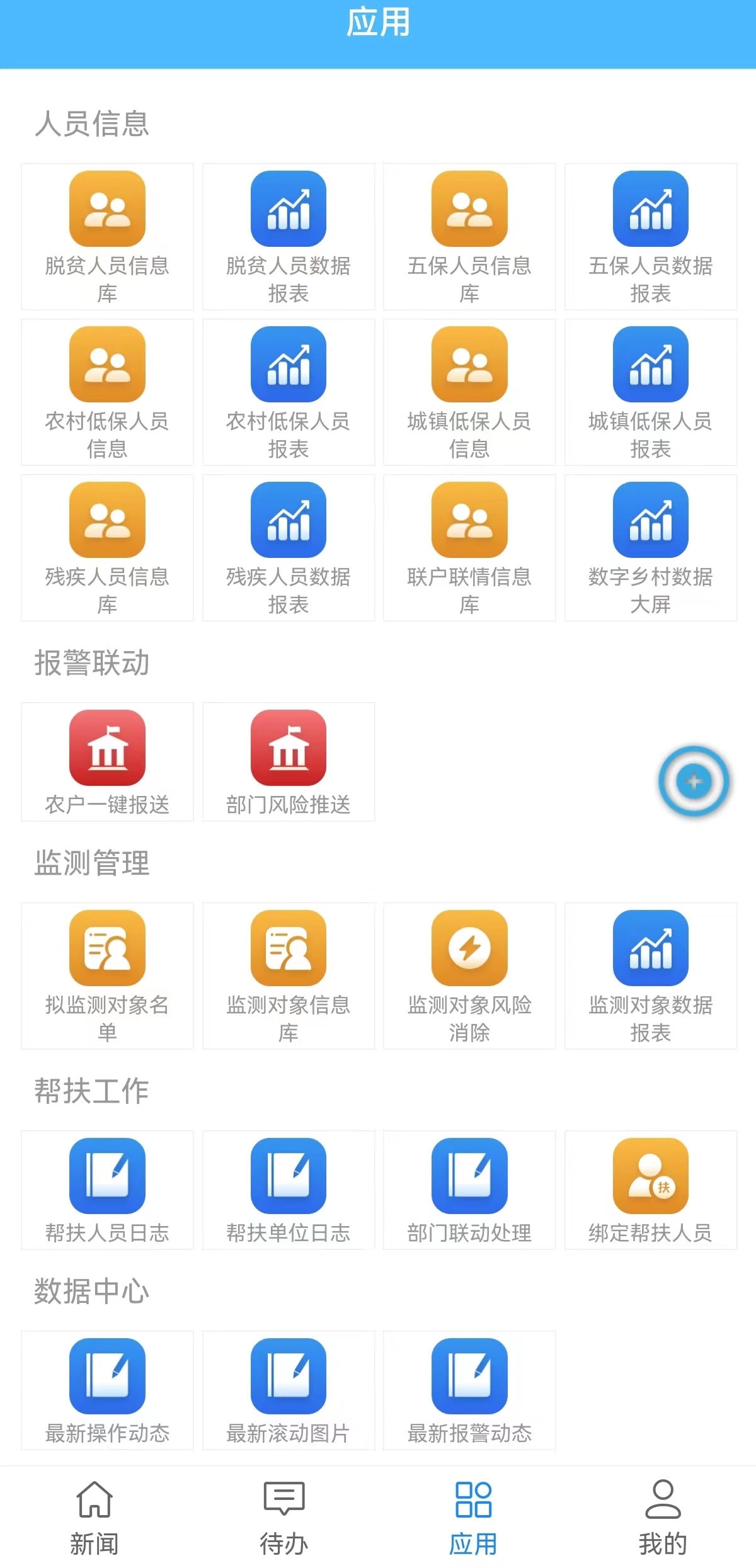
Task: Open 五保人员数据报表
Action: pyautogui.click(x=651, y=237)
